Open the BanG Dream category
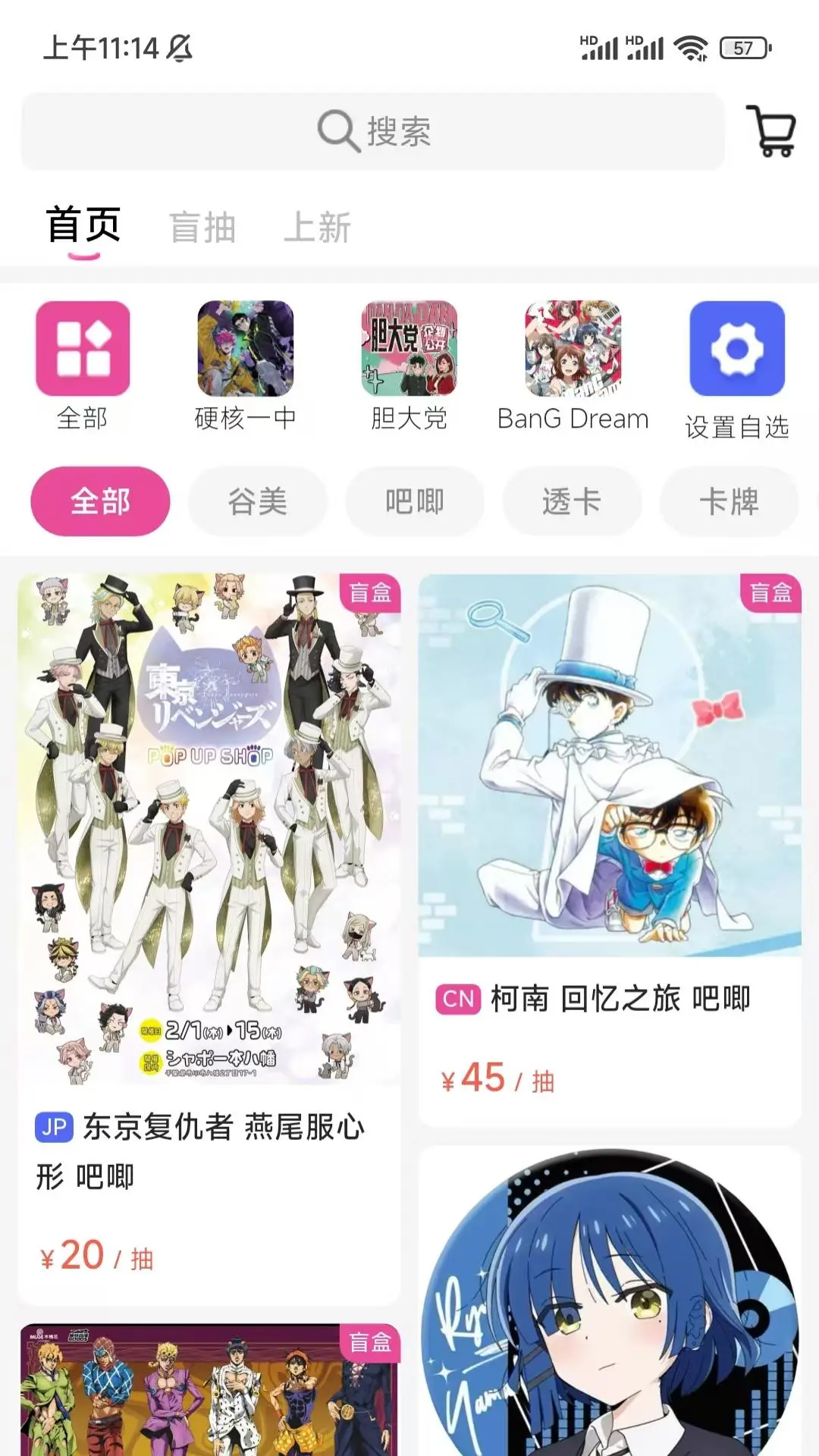Image resolution: width=819 pixels, height=1456 pixels. 573,349
